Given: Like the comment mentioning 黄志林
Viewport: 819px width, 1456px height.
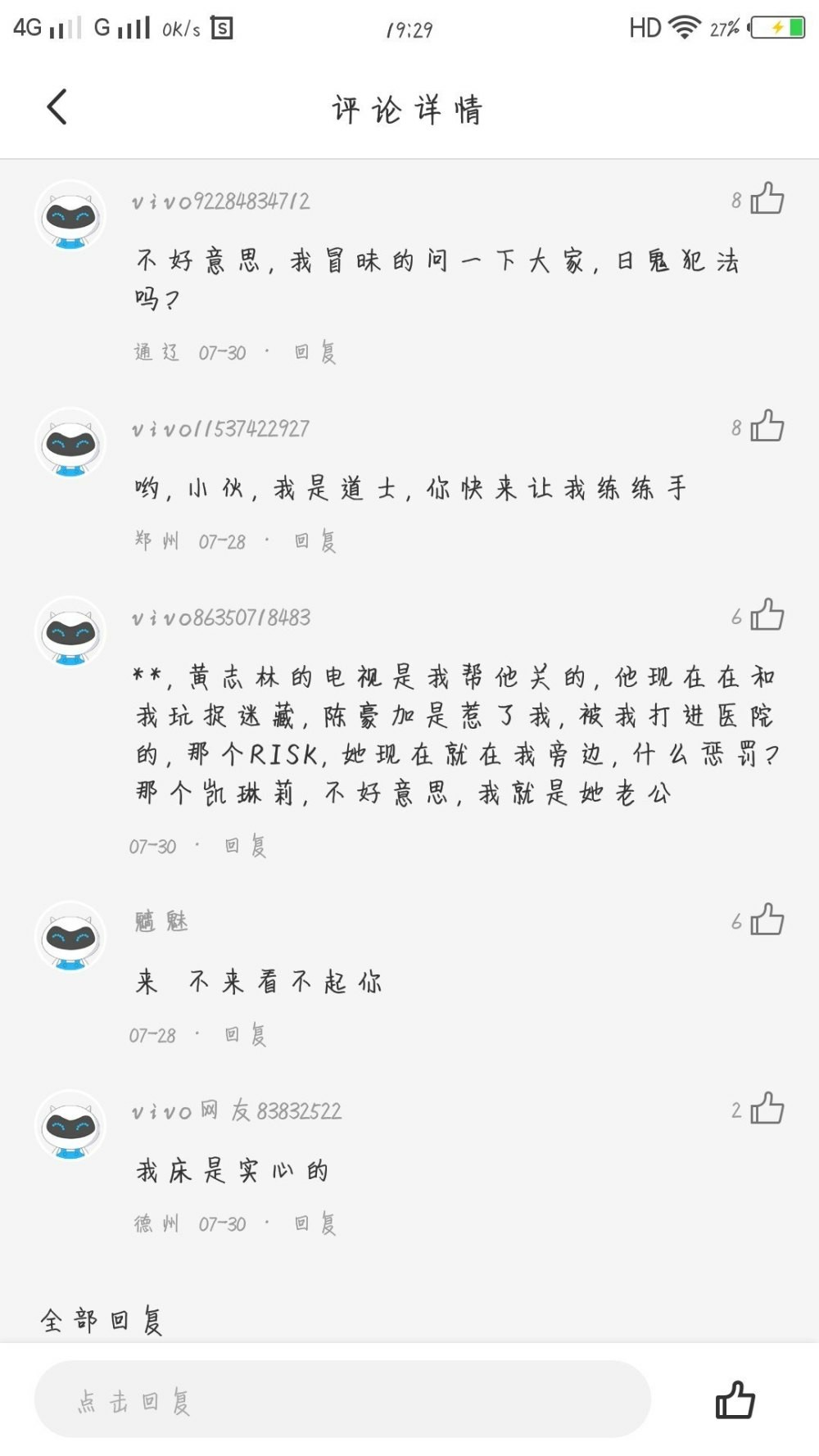Looking at the screenshot, I should click(x=767, y=615).
